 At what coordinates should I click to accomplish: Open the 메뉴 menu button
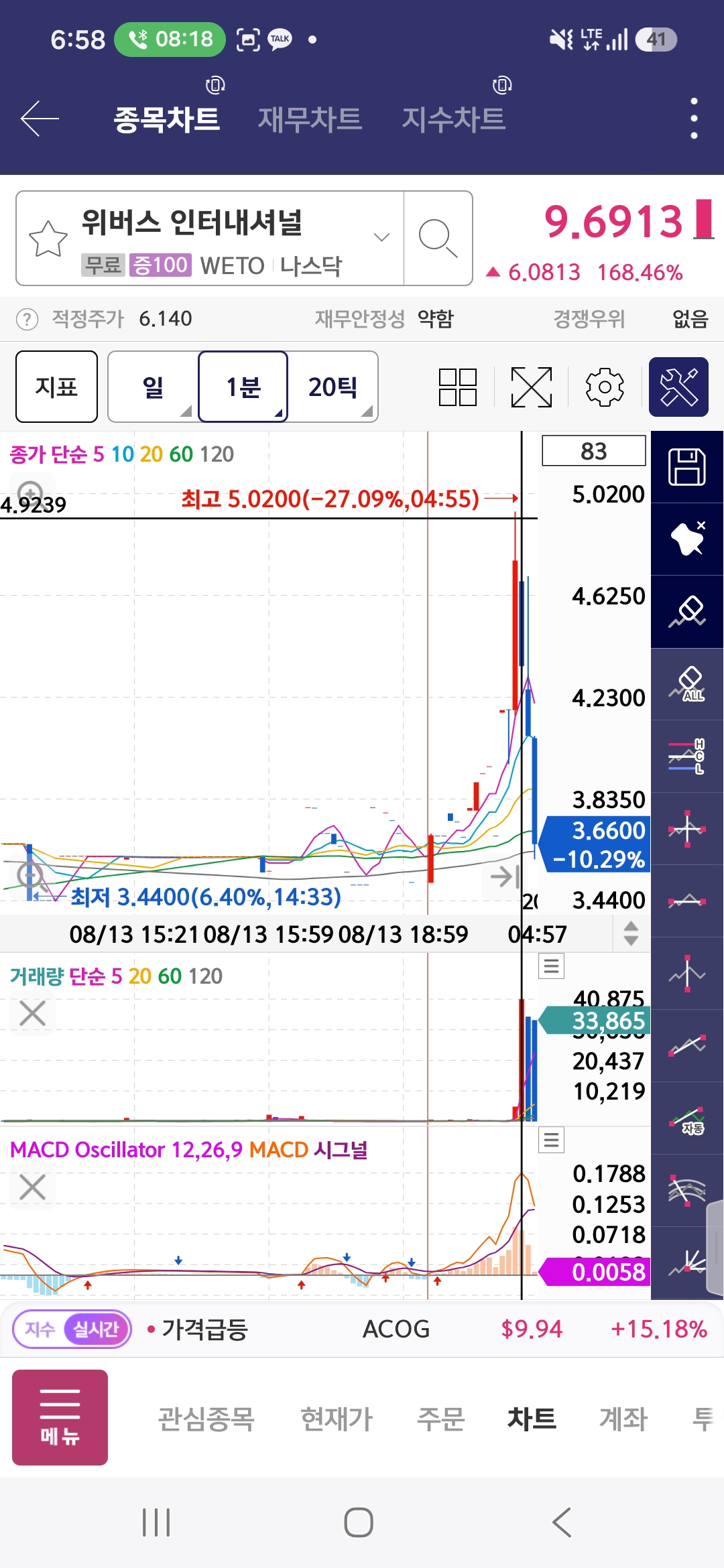[60, 1417]
